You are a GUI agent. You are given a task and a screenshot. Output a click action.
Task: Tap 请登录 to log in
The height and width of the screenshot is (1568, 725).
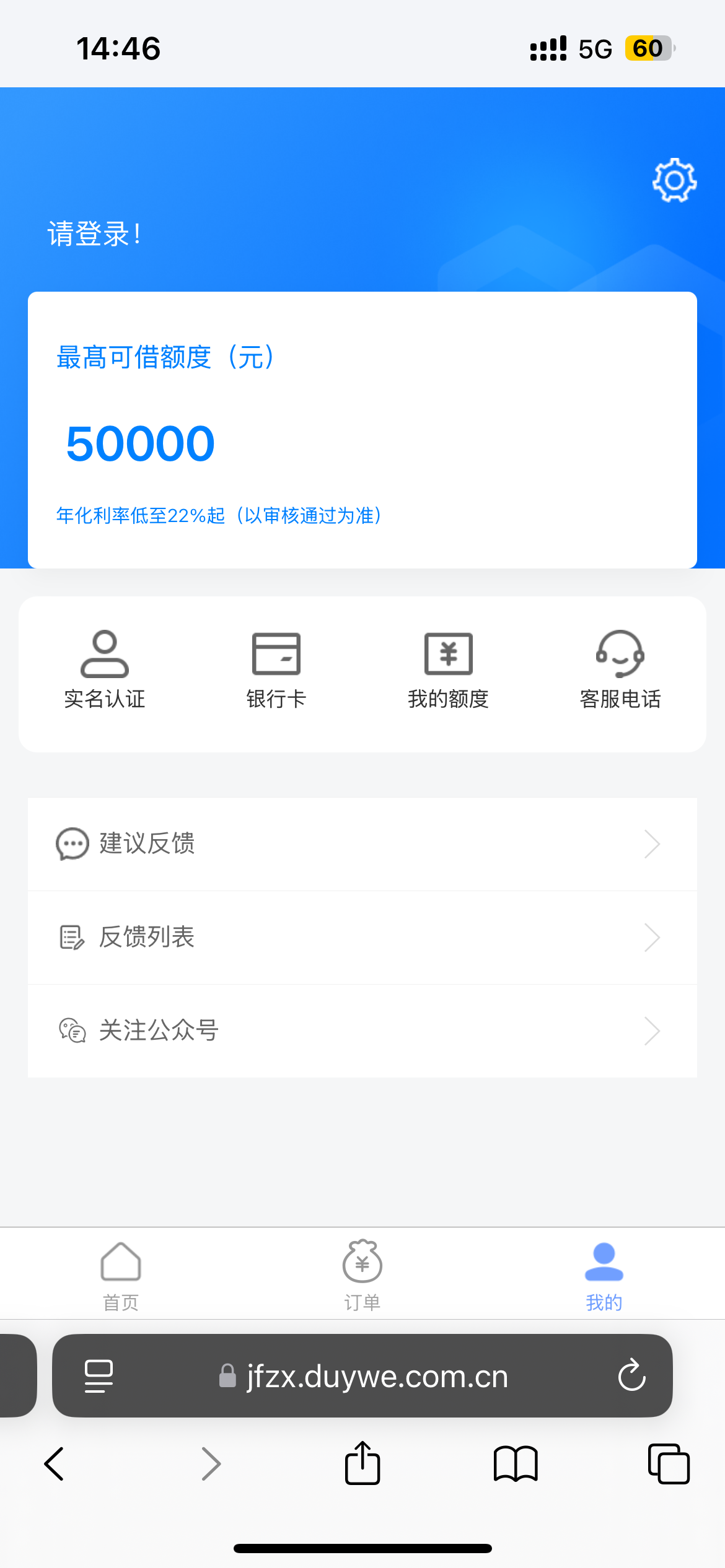[x=94, y=234]
